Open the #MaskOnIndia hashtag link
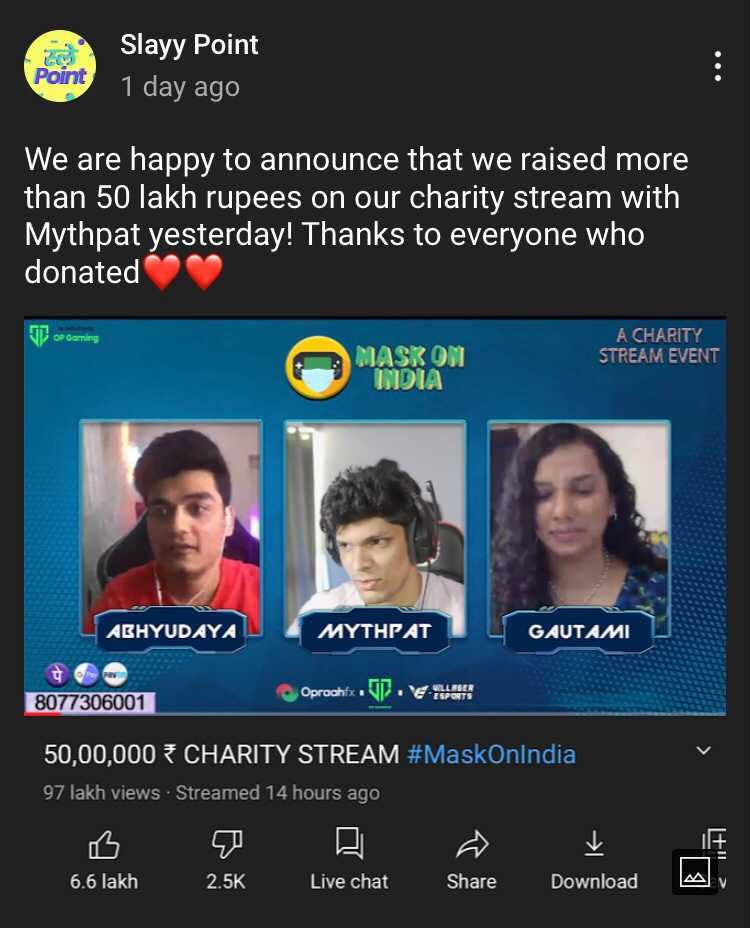 pyautogui.click(x=491, y=753)
